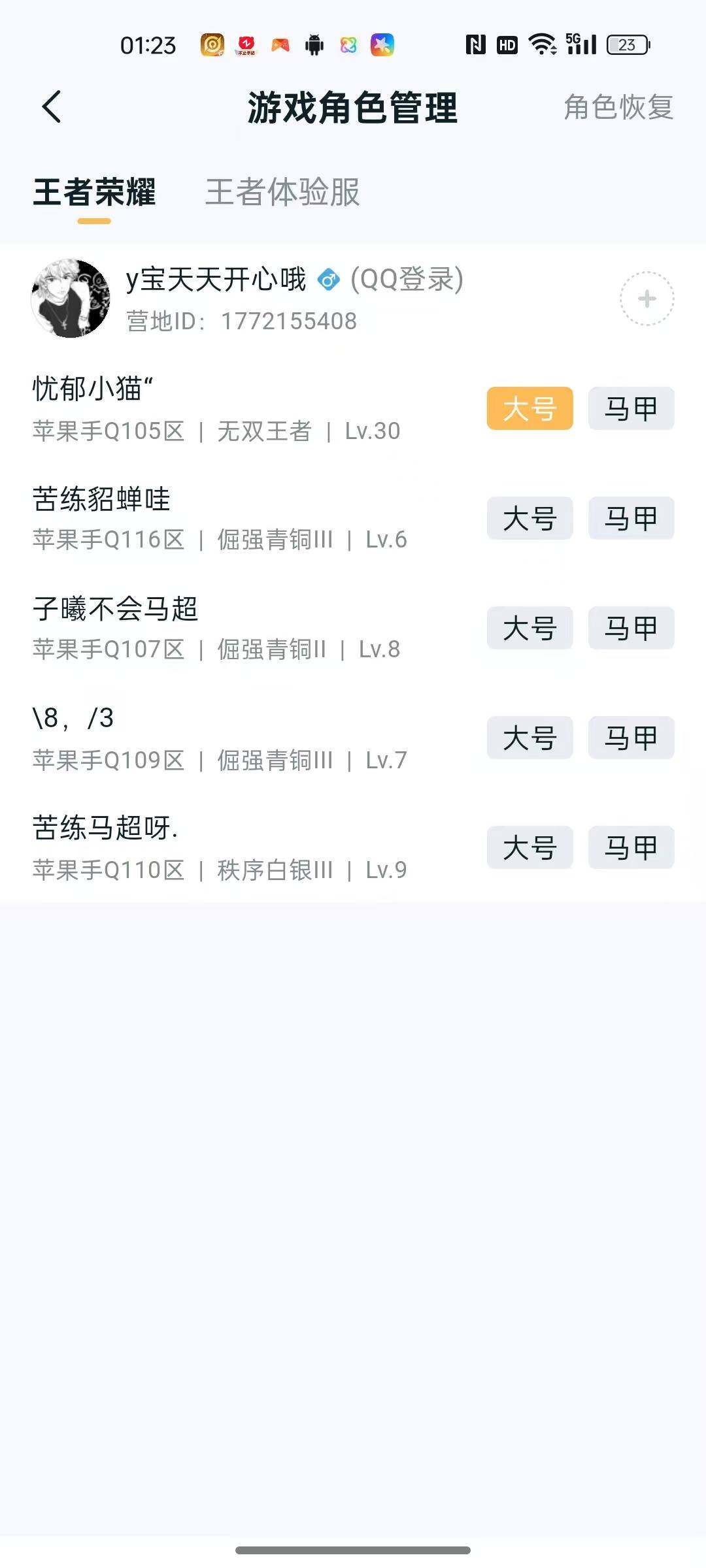Mark the role \8，/3 as 大号
The image size is (706, 1568).
click(529, 738)
